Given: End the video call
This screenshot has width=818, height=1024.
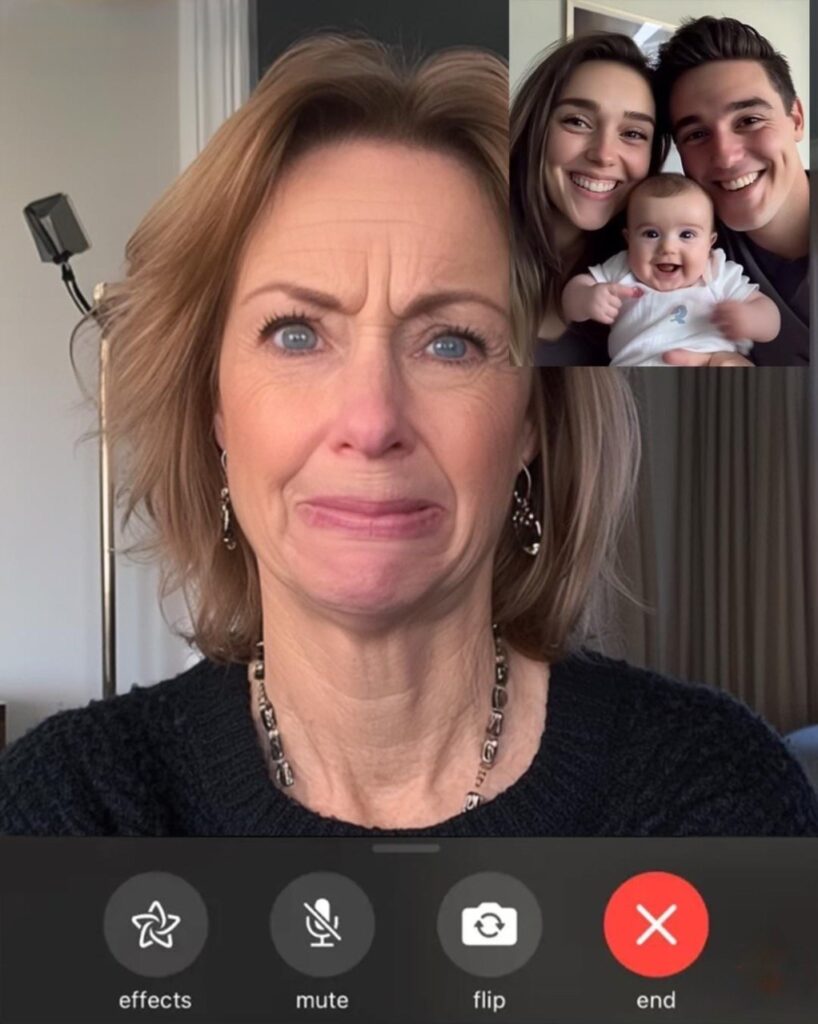Looking at the screenshot, I should click(x=656, y=924).
